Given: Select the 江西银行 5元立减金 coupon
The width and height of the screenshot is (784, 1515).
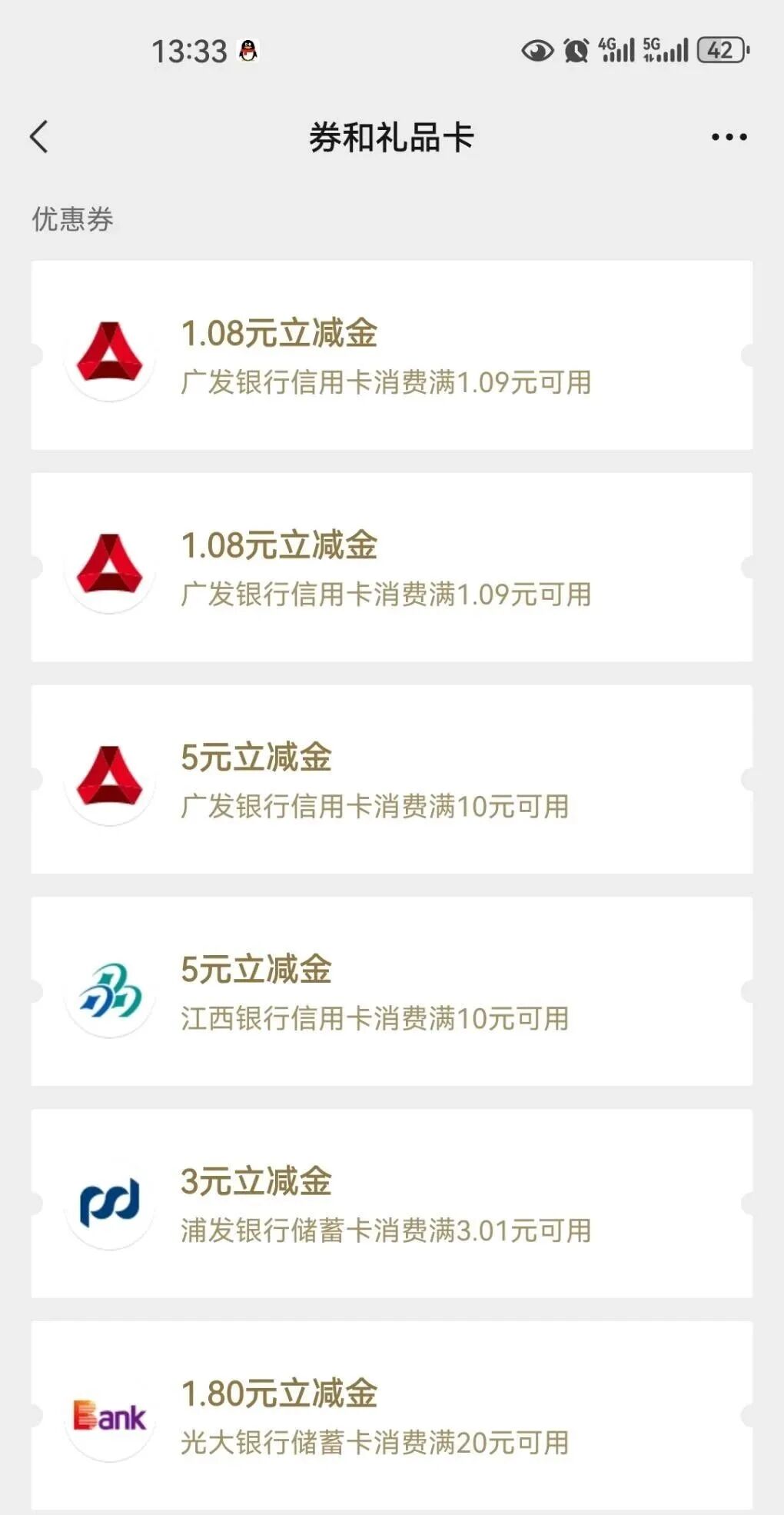Looking at the screenshot, I should (x=391, y=991).
